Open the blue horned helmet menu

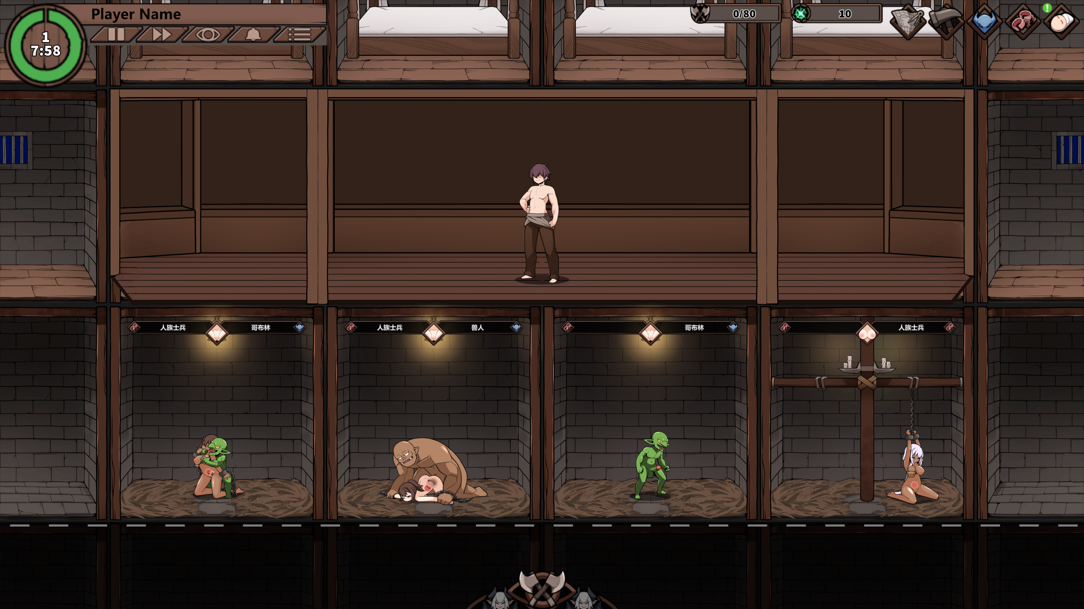point(984,21)
